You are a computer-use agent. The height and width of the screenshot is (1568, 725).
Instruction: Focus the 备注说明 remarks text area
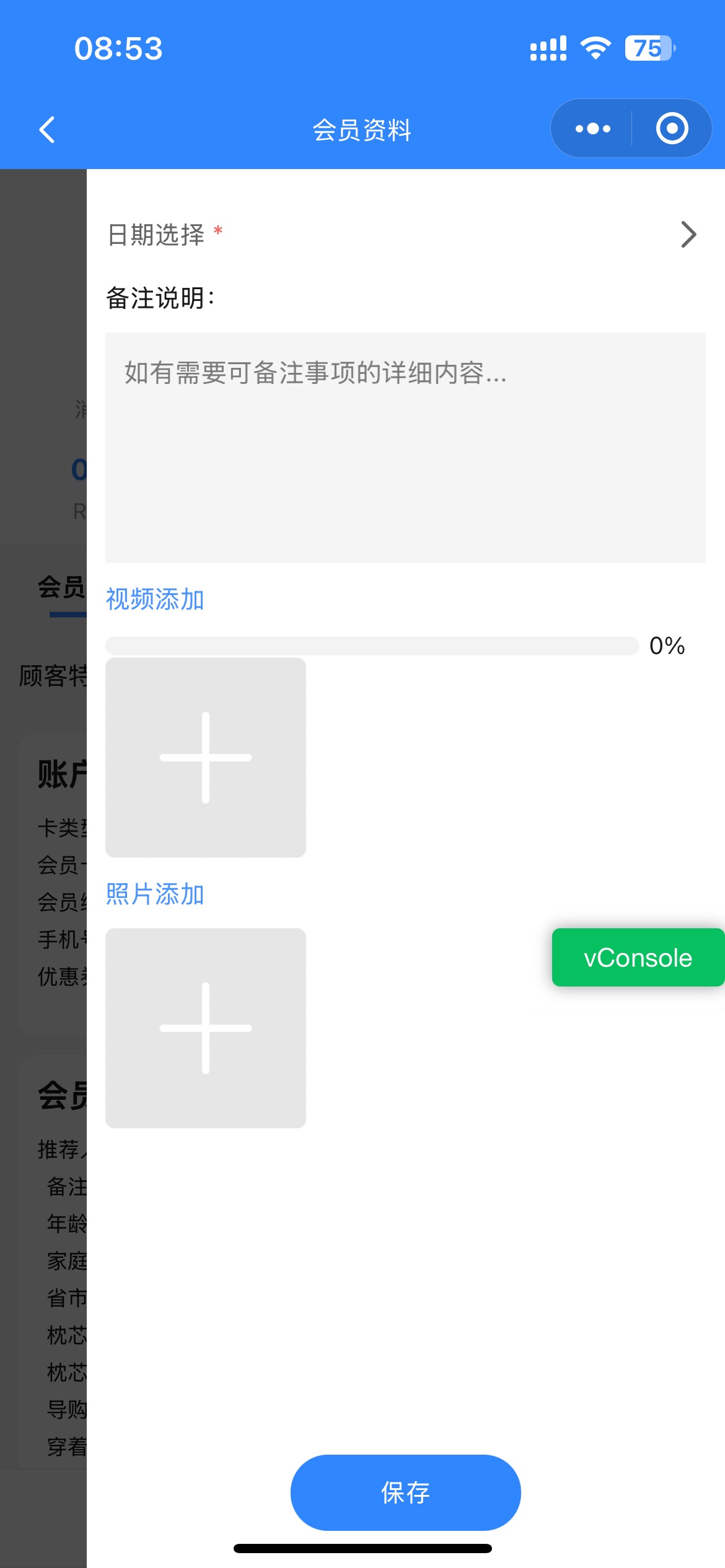click(x=405, y=447)
